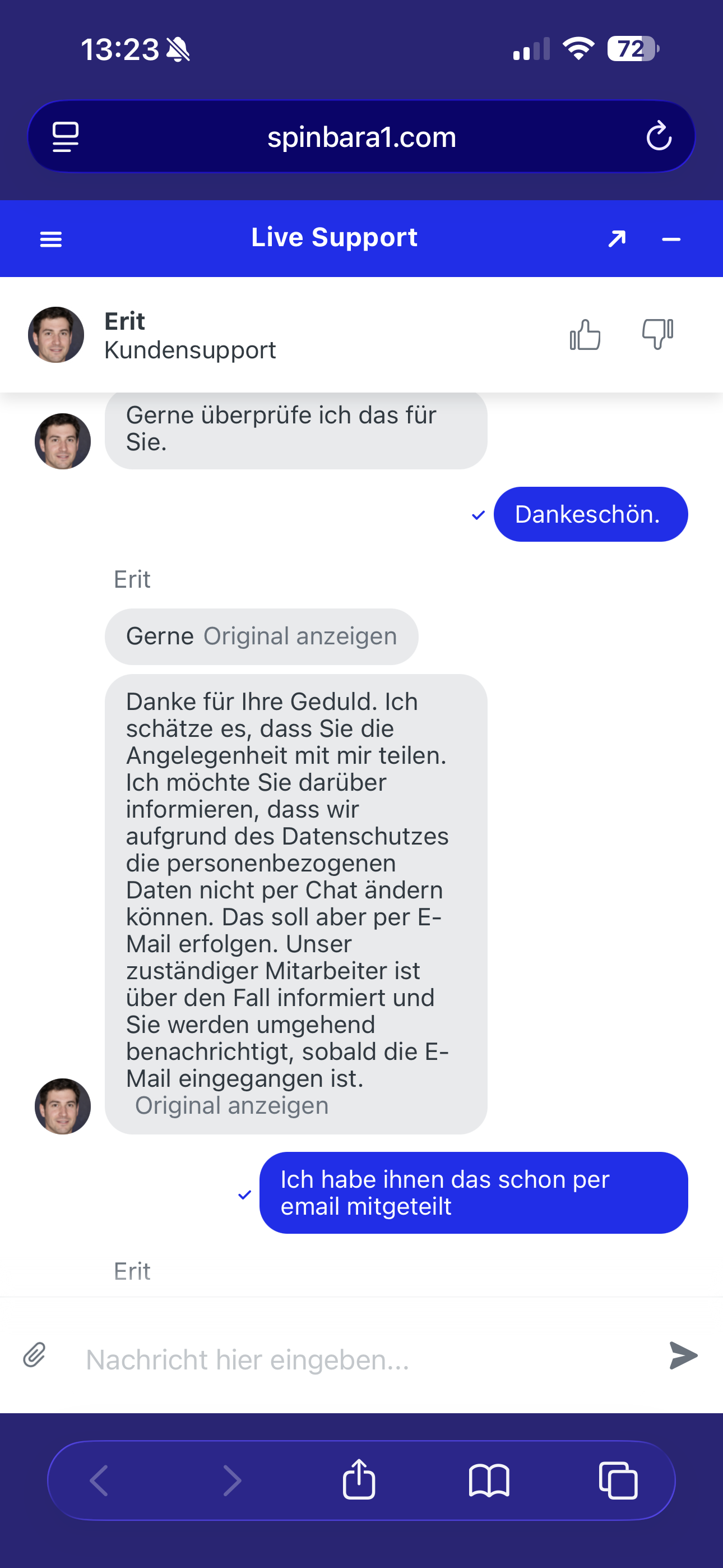Reload the spinbara1.com page
The image size is (723, 1568).
coord(659,136)
